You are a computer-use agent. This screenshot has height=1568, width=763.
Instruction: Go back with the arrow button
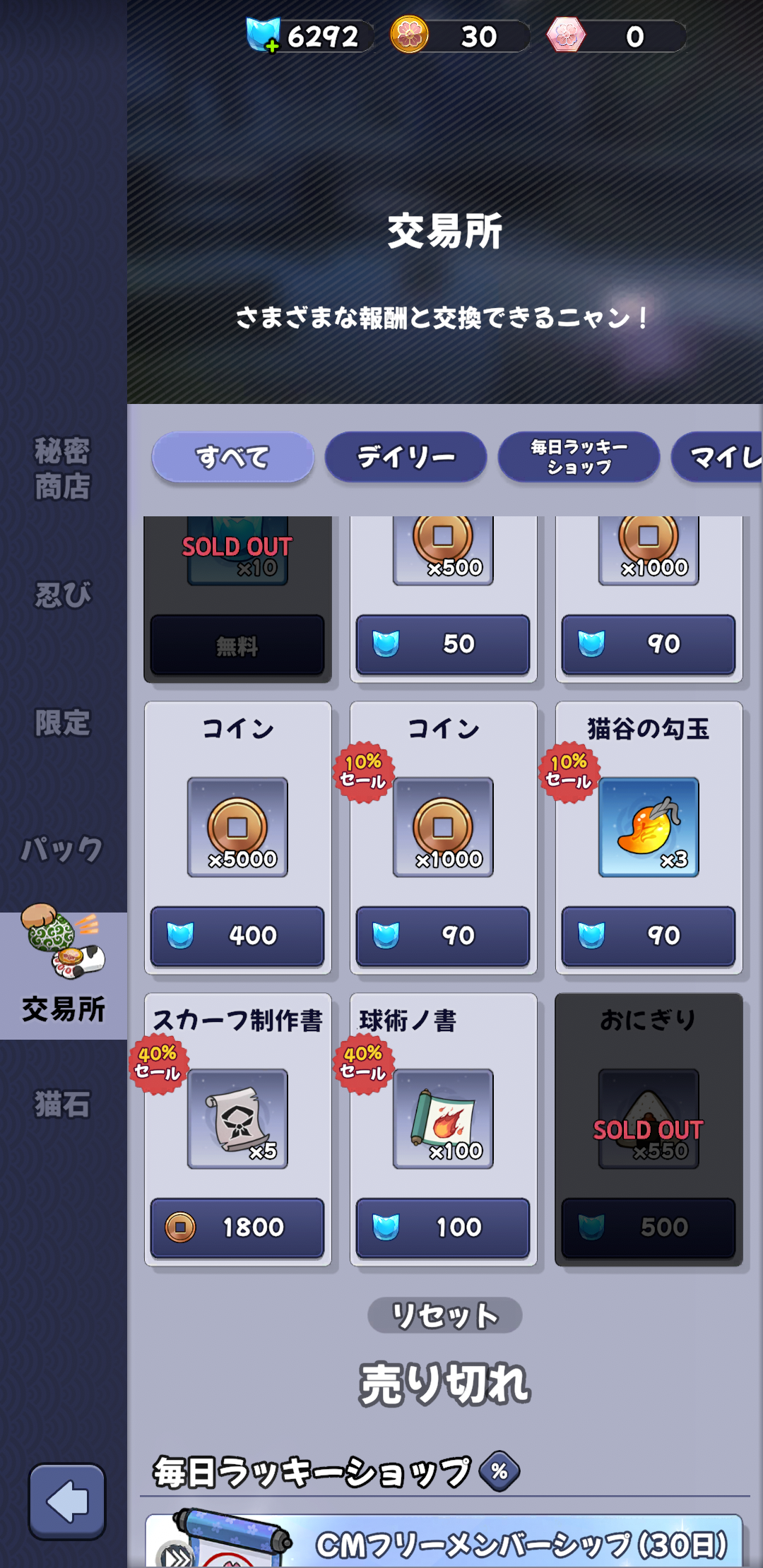pyautogui.click(x=67, y=1501)
